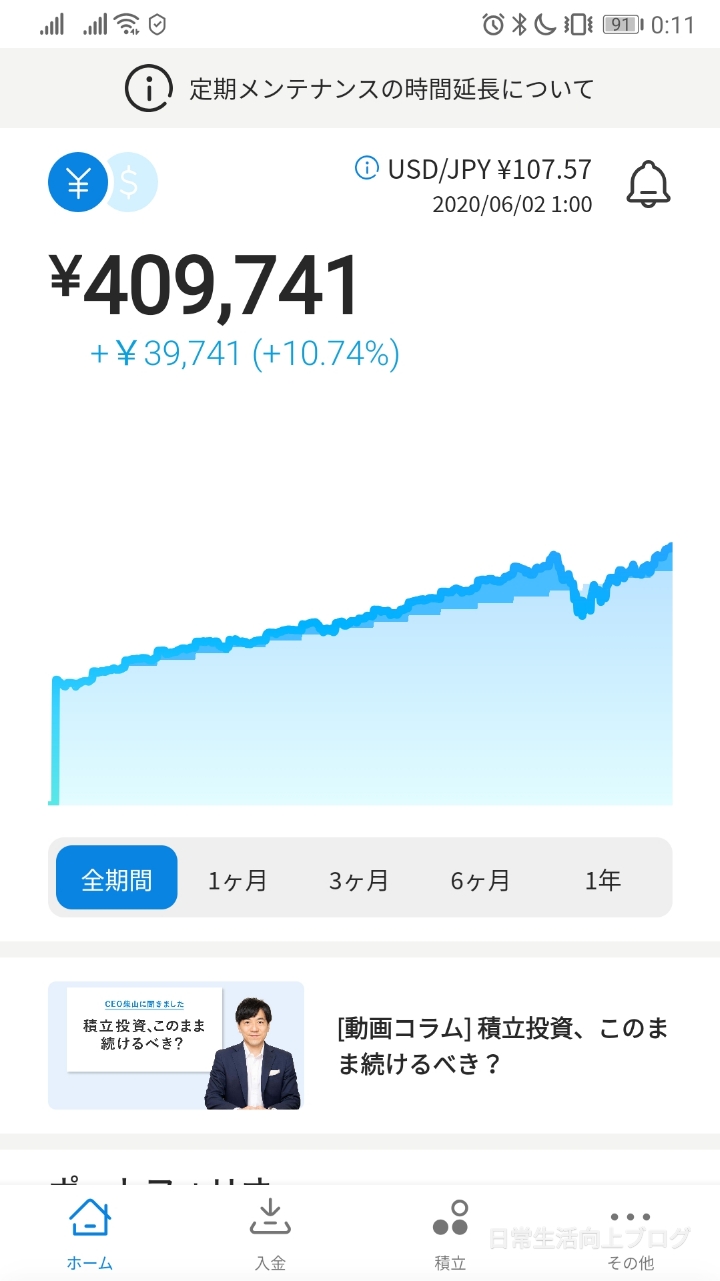Show the 3ヶ月 chart range
This screenshot has height=1281, width=720.
click(359, 880)
